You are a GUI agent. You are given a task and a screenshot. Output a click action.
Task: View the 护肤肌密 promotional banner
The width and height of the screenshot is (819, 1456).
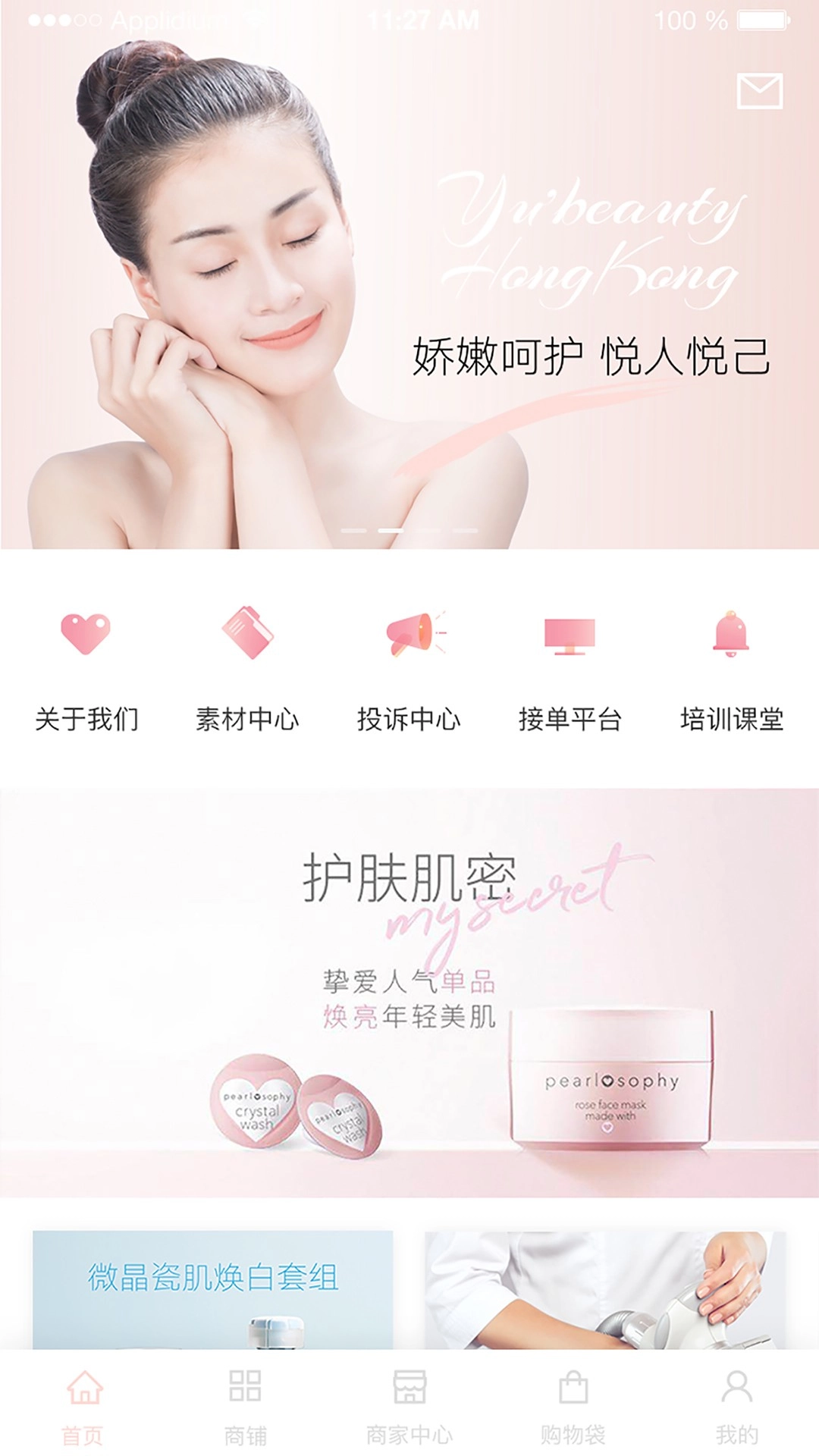(409, 993)
